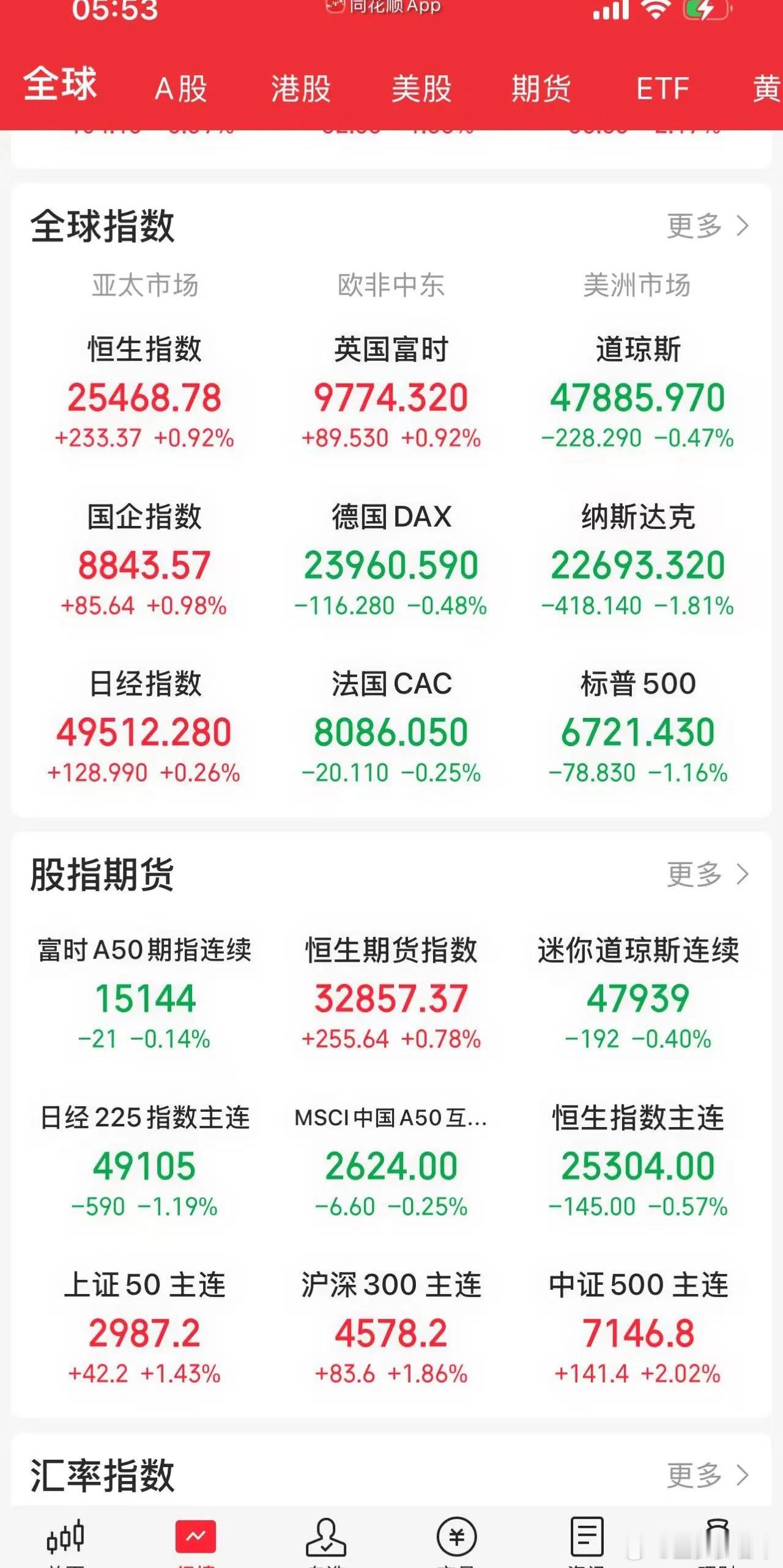View 恒生指数 details
783x1568 pixels.
coord(145,391)
